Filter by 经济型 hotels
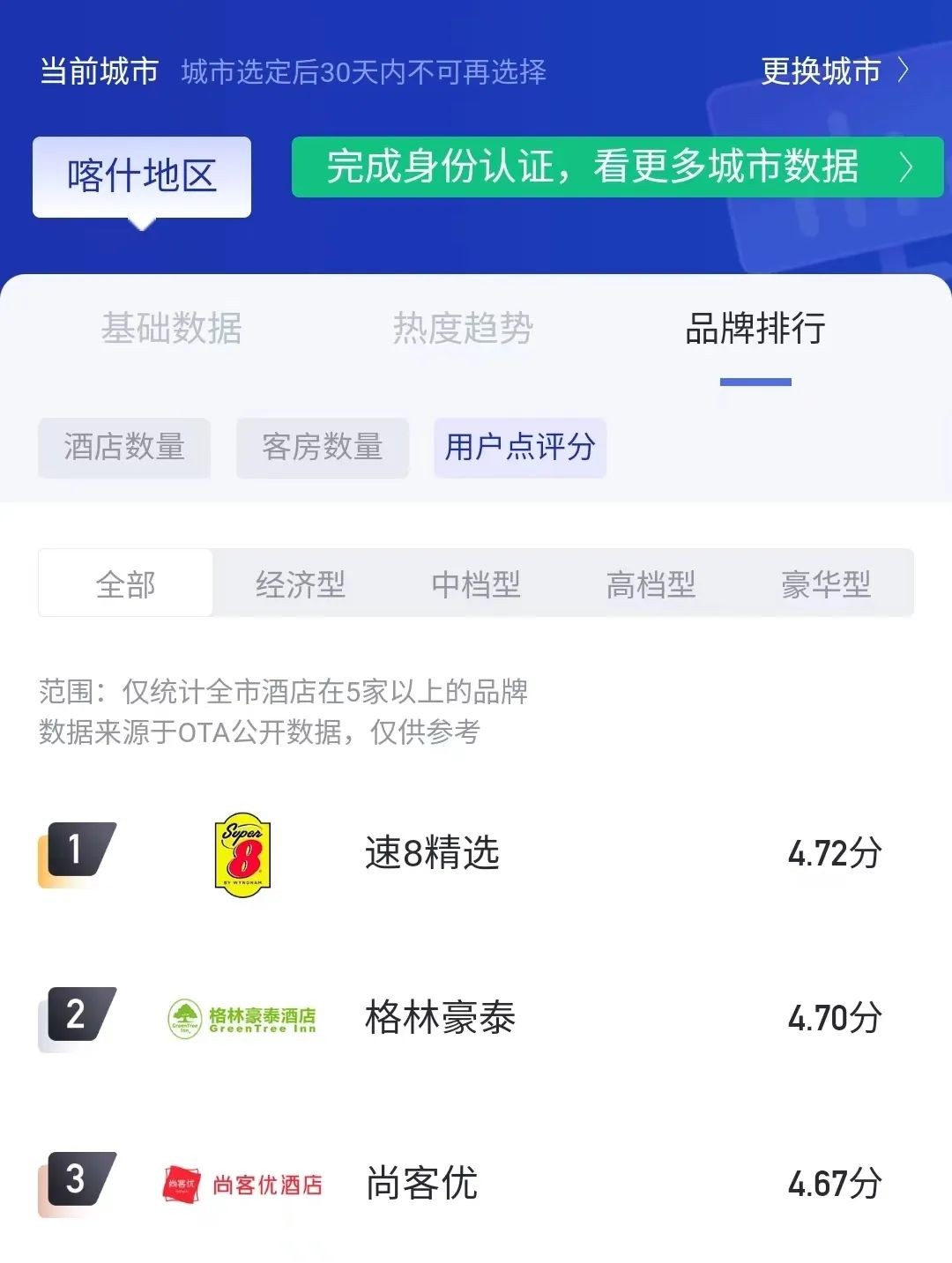This screenshot has width=952, height=1263. [x=301, y=583]
